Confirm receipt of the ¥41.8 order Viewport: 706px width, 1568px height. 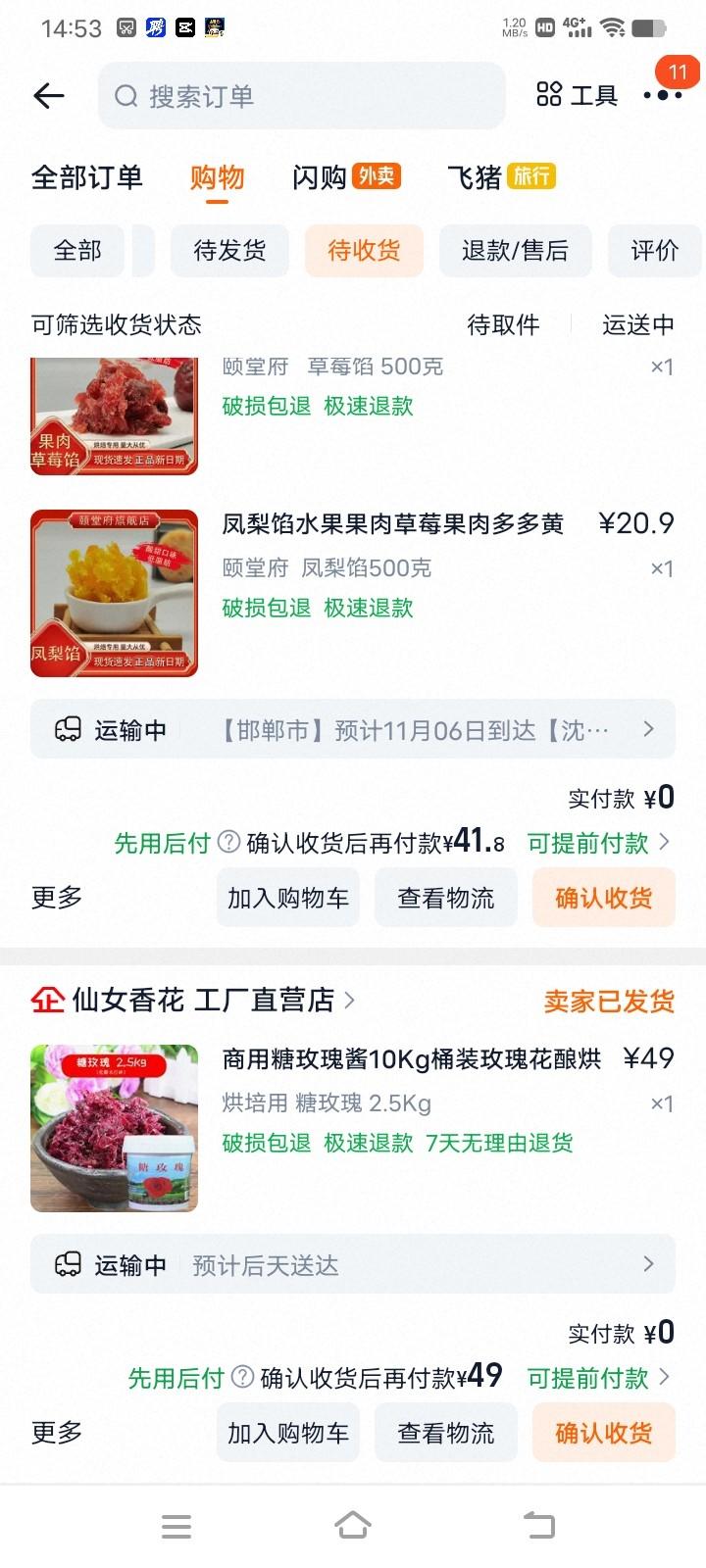click(603, 898)
